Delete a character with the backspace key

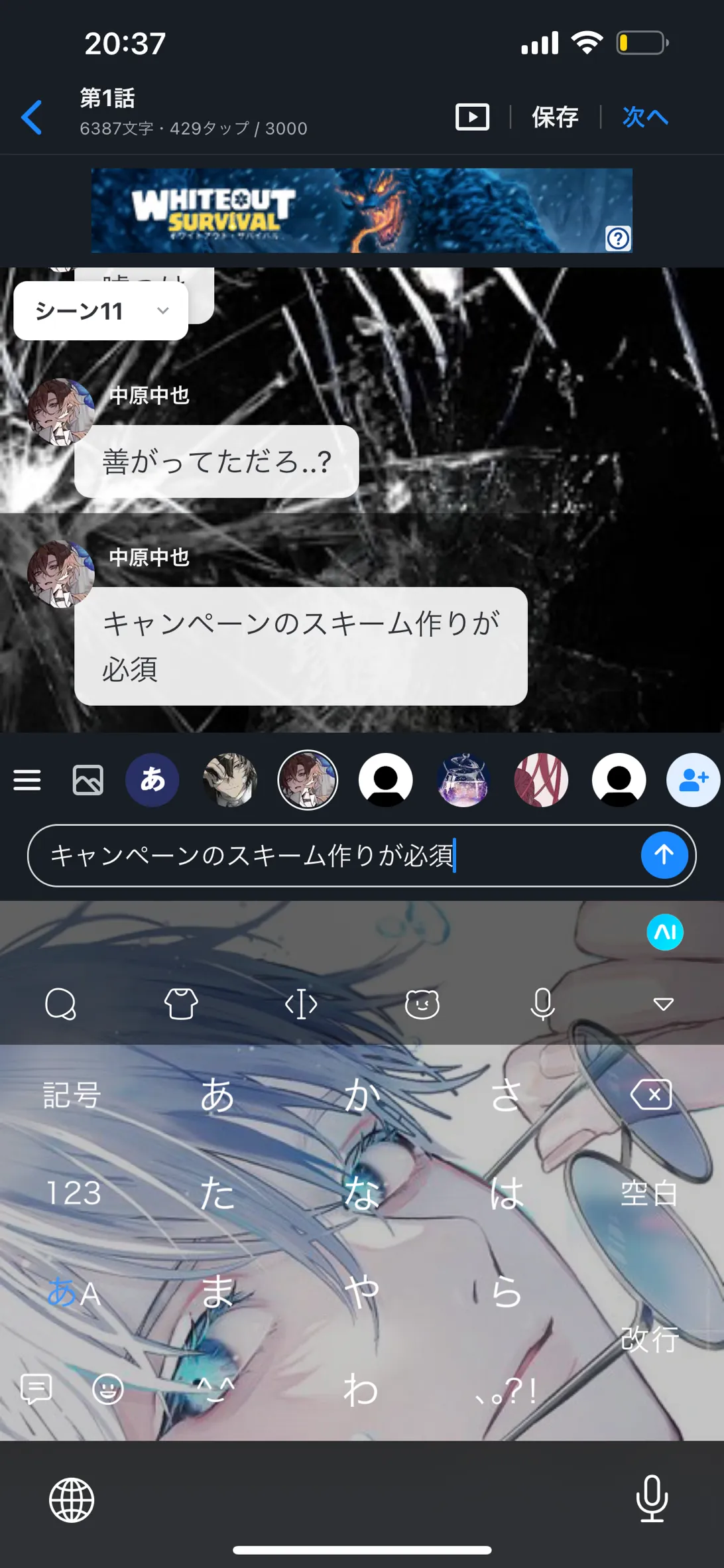click(651, 1094)
